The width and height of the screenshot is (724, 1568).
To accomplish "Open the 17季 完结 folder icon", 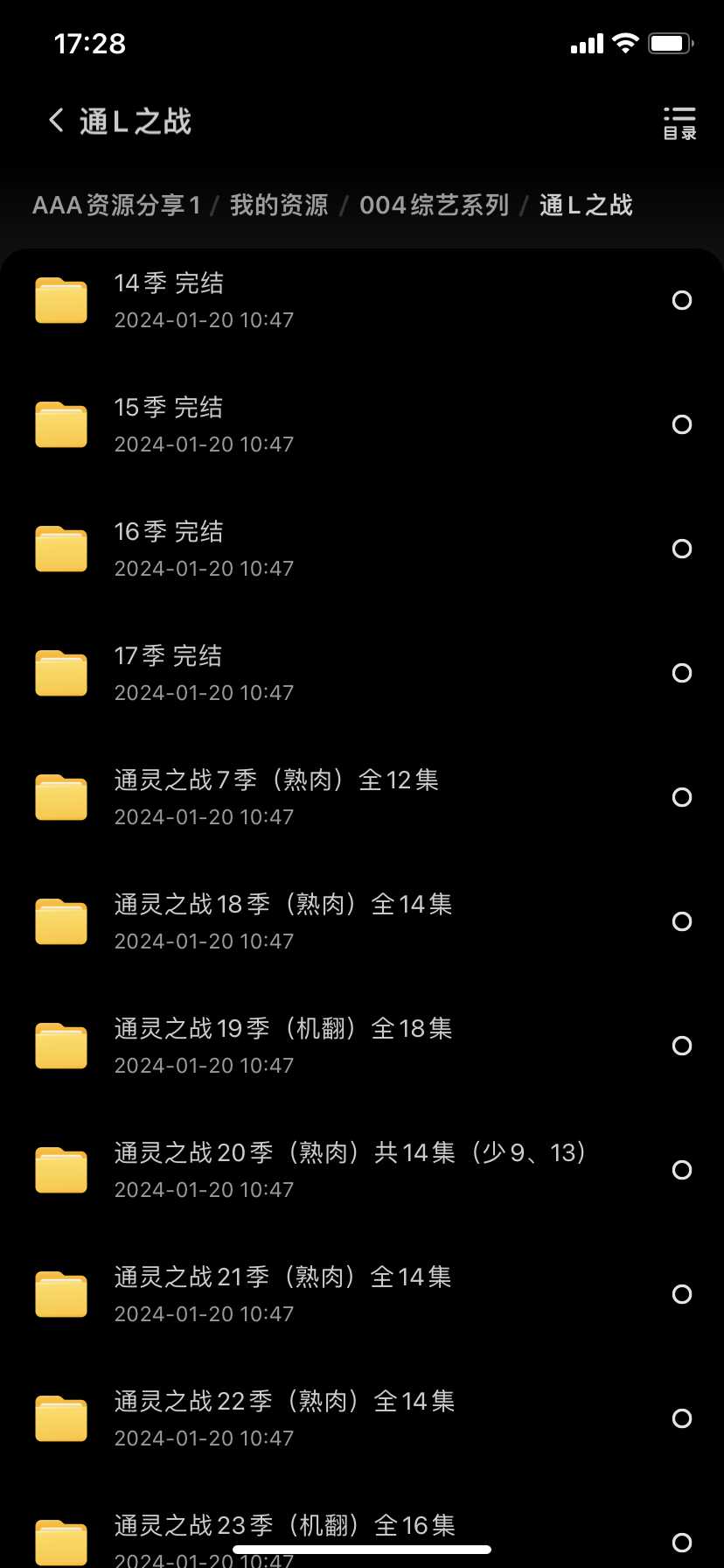I will tap(59, 673).
